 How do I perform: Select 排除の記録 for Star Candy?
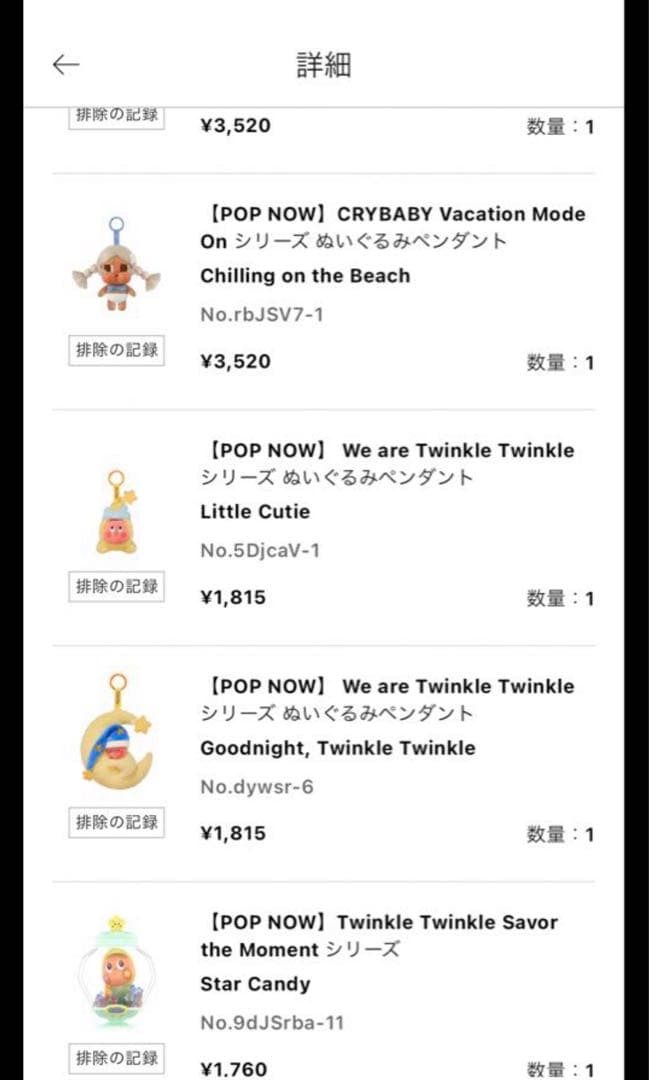click(117, 1057)
